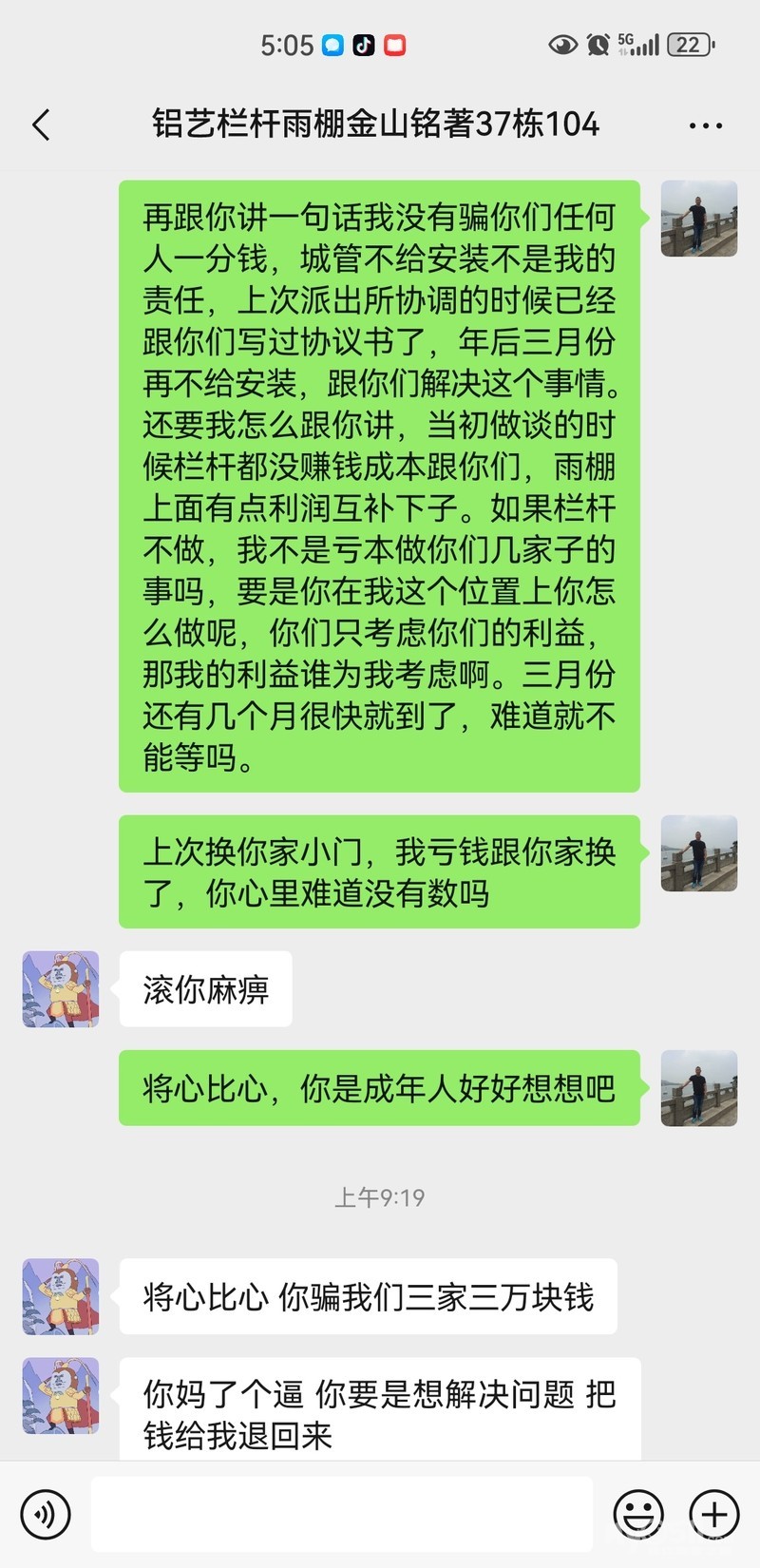Viewport: 760px width, 1568px height.
Task: Open sender avatar beside the long green message
Action: 699,219
